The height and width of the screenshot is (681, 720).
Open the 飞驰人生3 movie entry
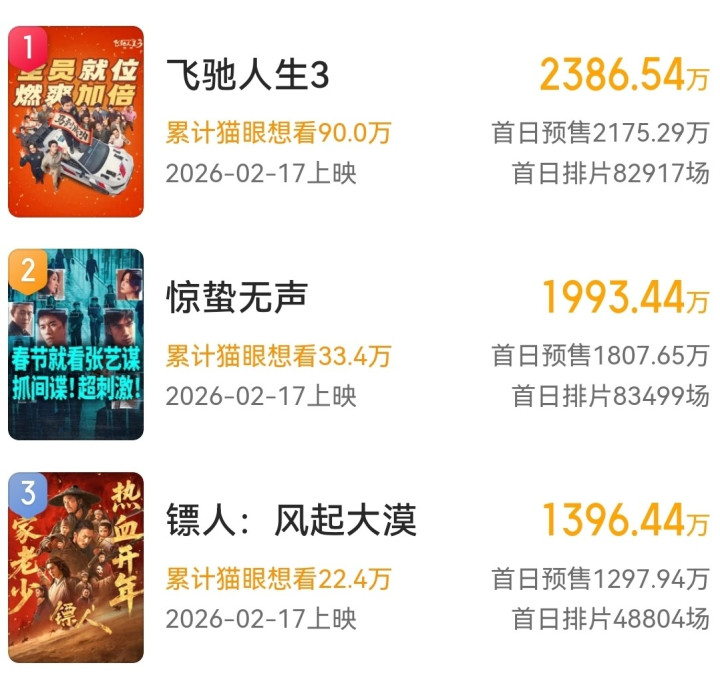click(248, 75)
